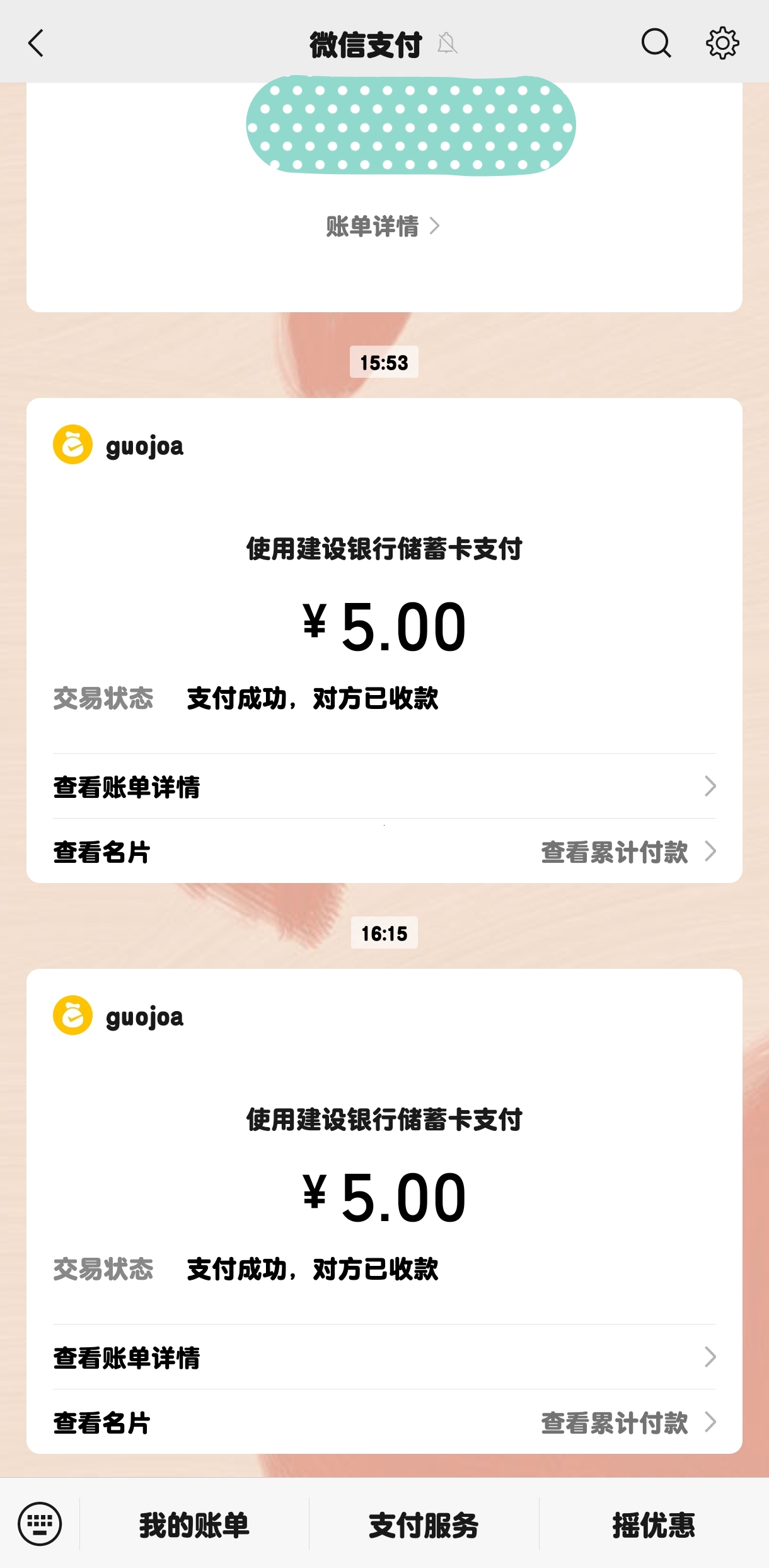Tap 查看名片 on the 16:15 payment card
This screenshot has width=769, height=1568.
(101, 1424)
